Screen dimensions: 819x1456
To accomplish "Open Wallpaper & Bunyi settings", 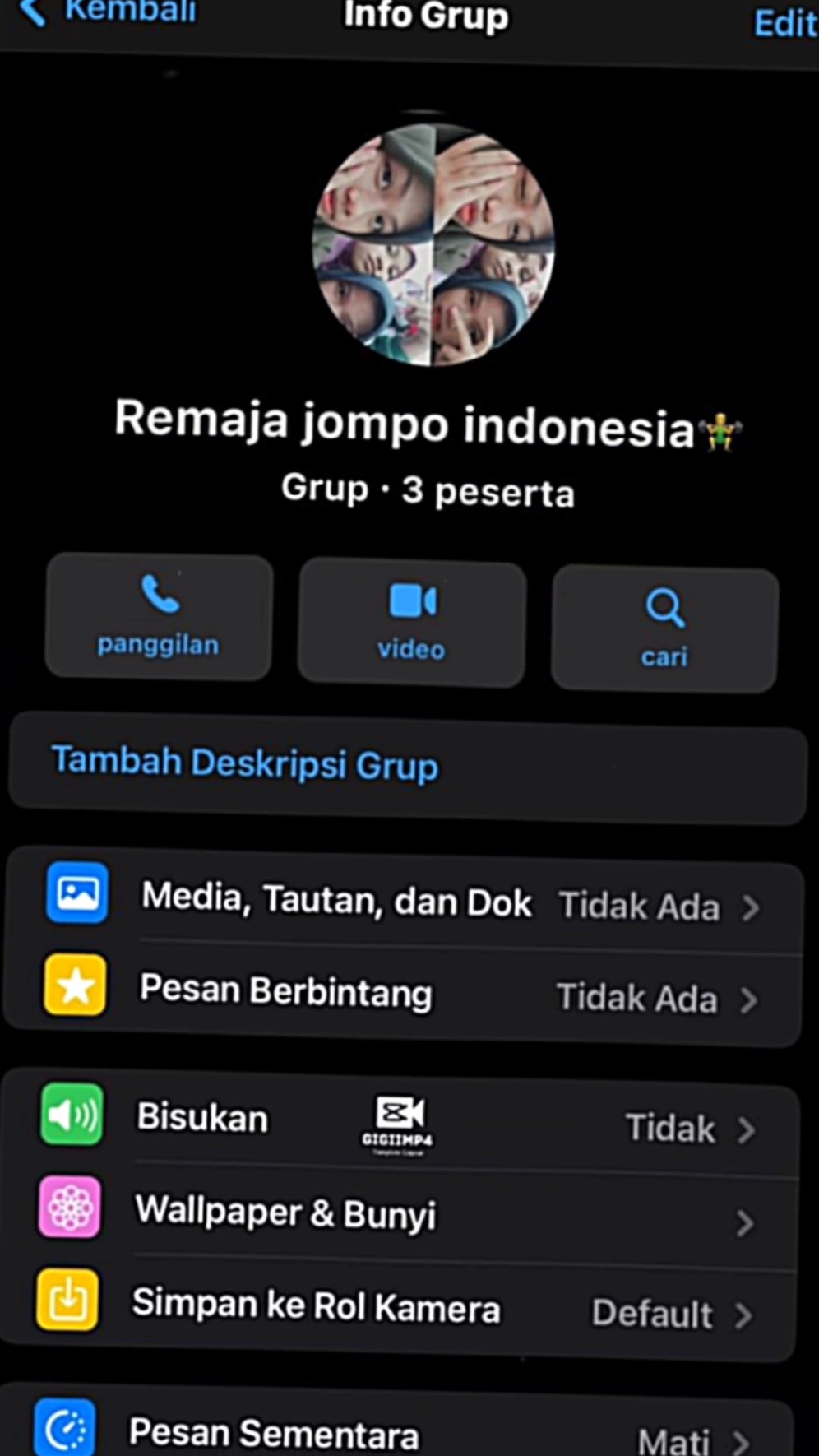I will [x=400, y=1216].
